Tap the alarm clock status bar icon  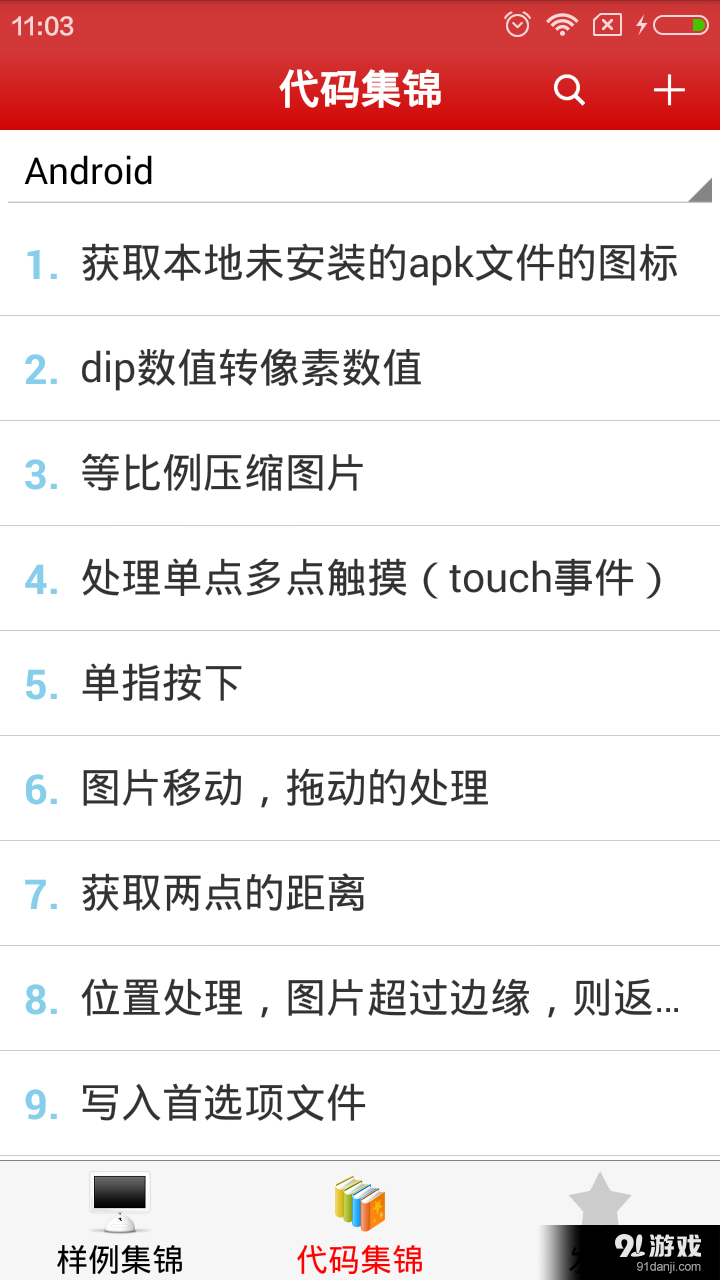[x=516, y=24]
